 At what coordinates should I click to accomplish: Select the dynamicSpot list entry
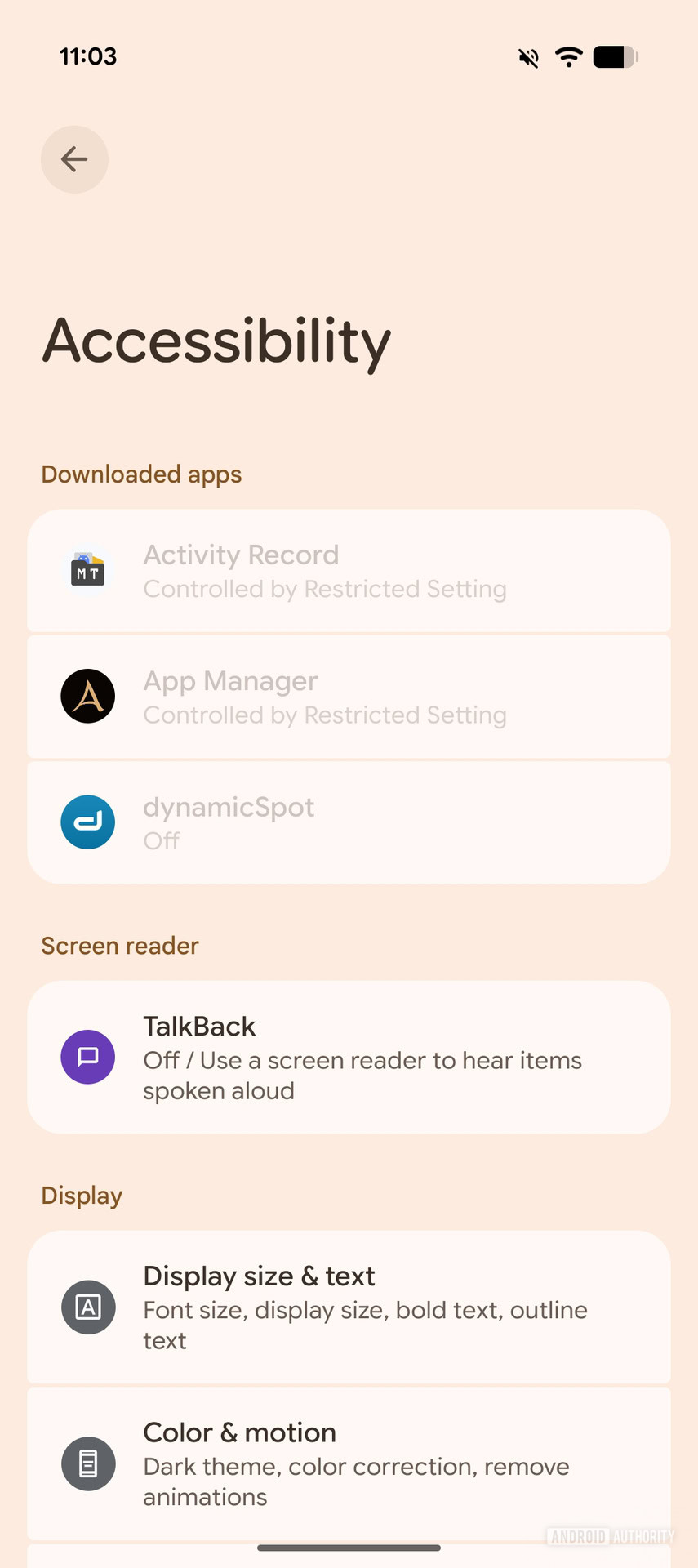(349, 822)
